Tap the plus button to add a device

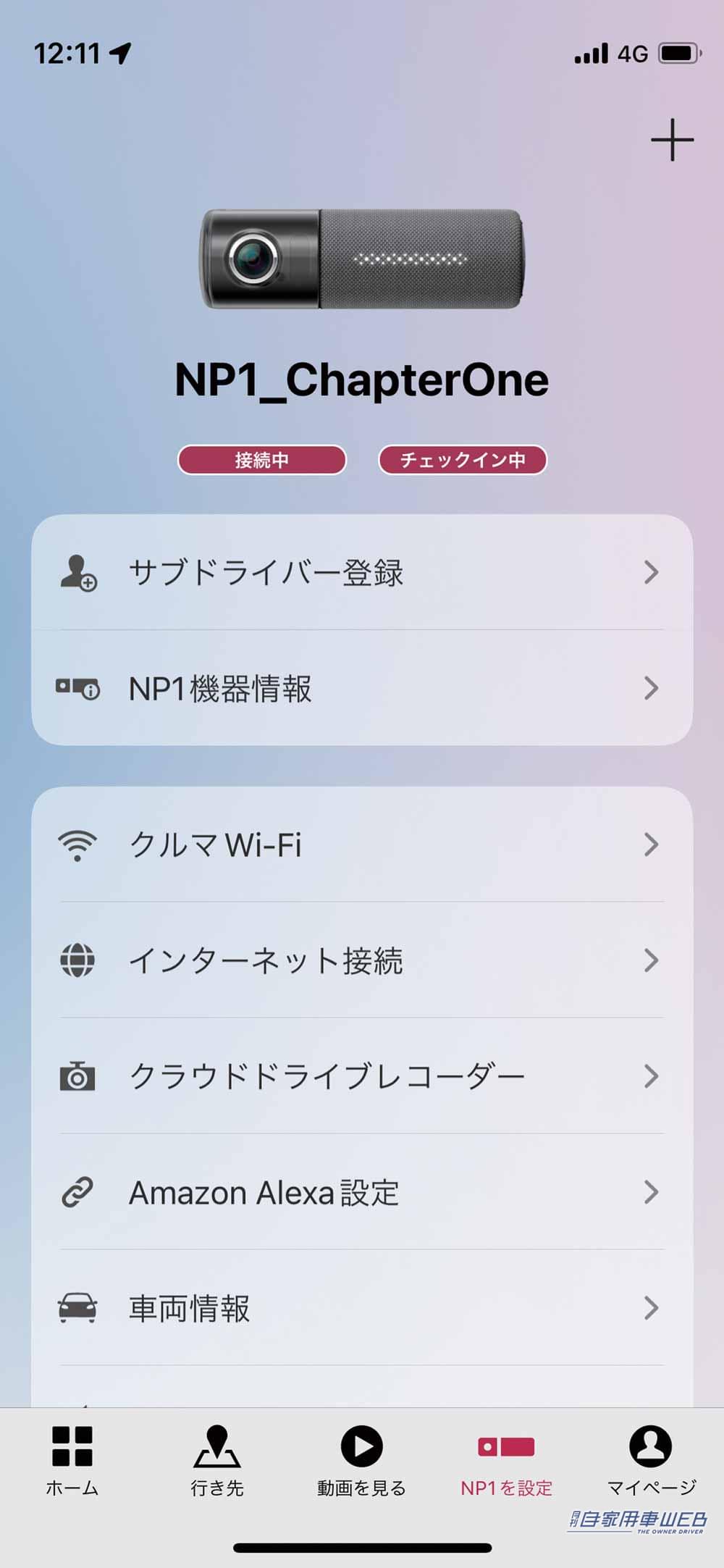click(672, 138)
